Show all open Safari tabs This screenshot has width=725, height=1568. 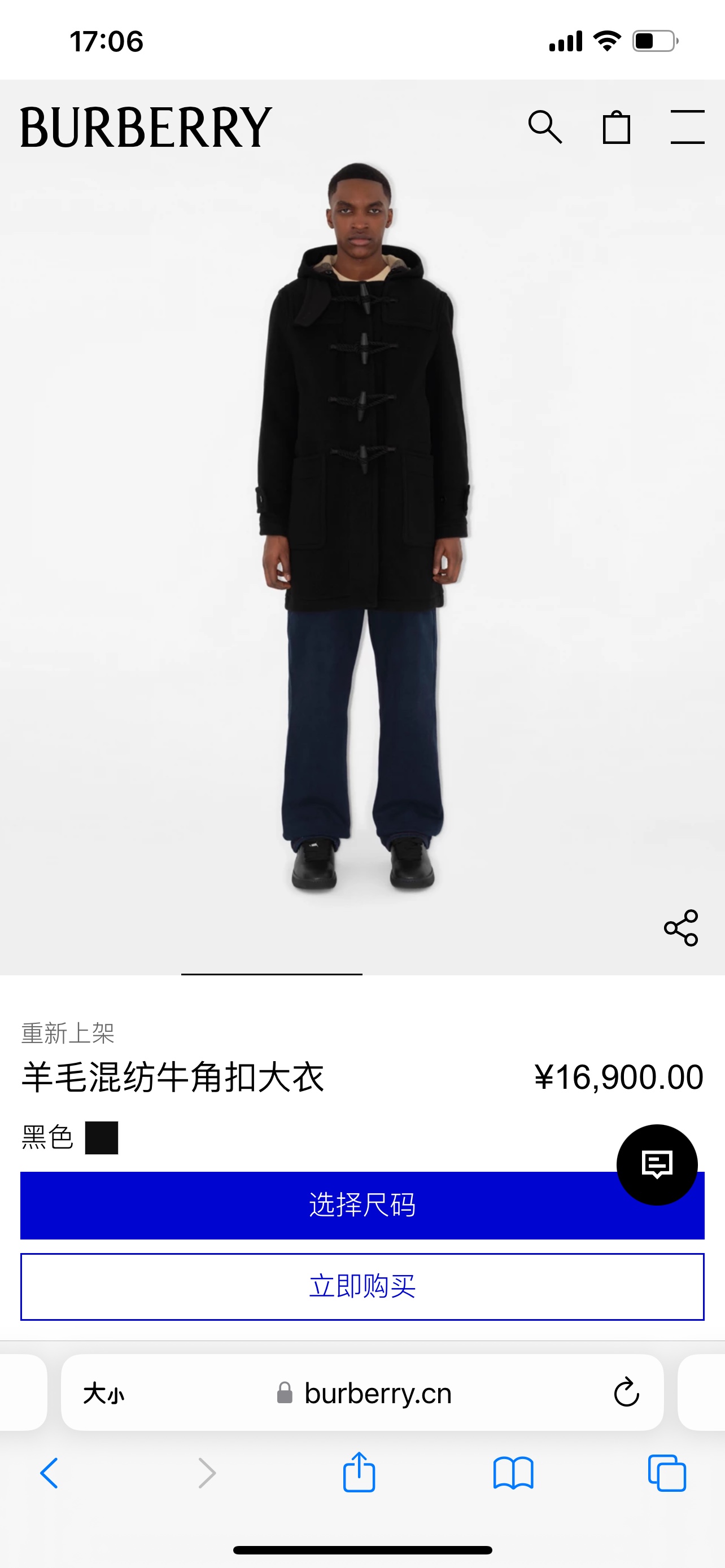[x=667, y=1474]
